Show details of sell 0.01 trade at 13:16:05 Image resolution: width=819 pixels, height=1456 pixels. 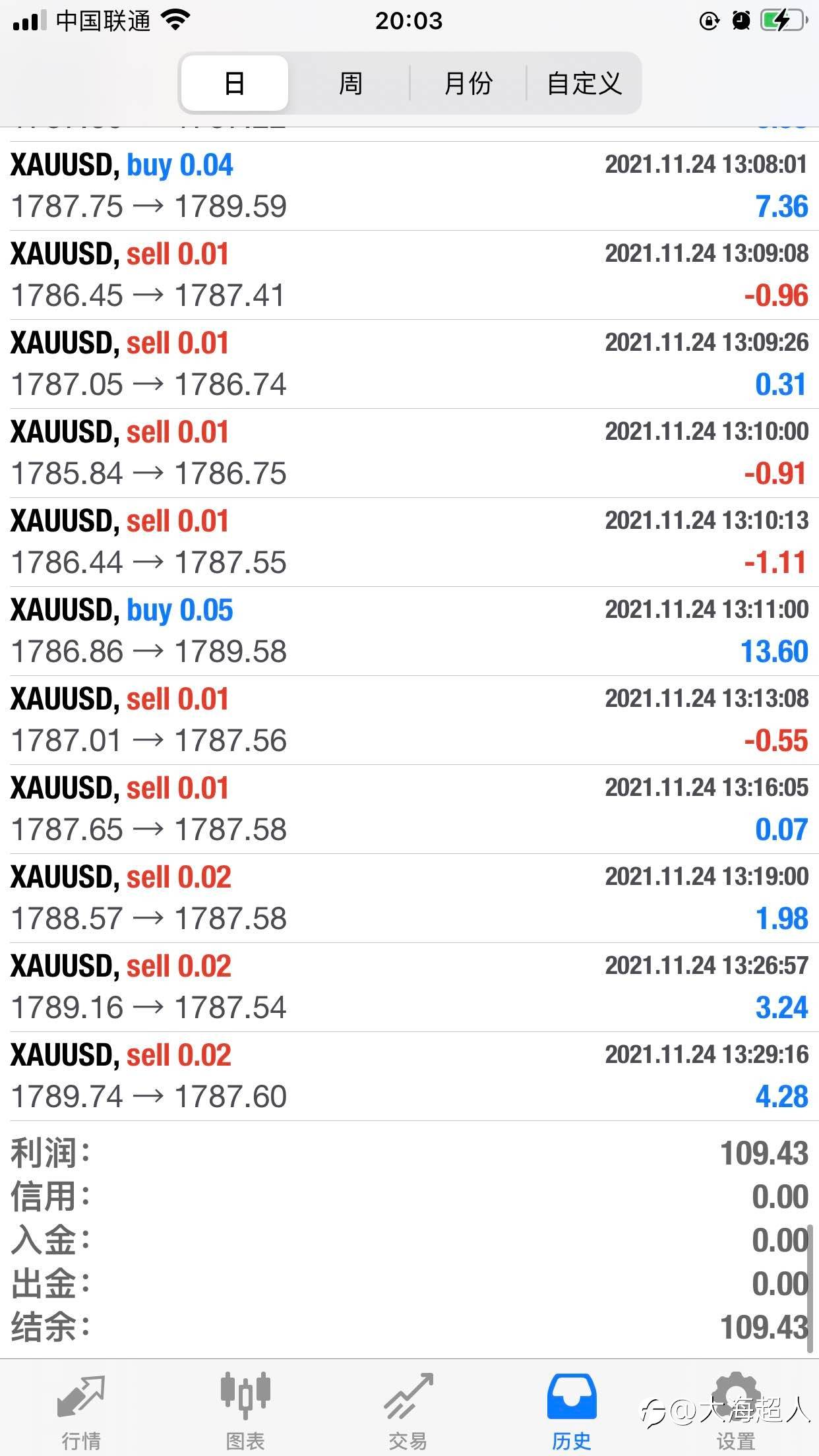coord(409,809)
